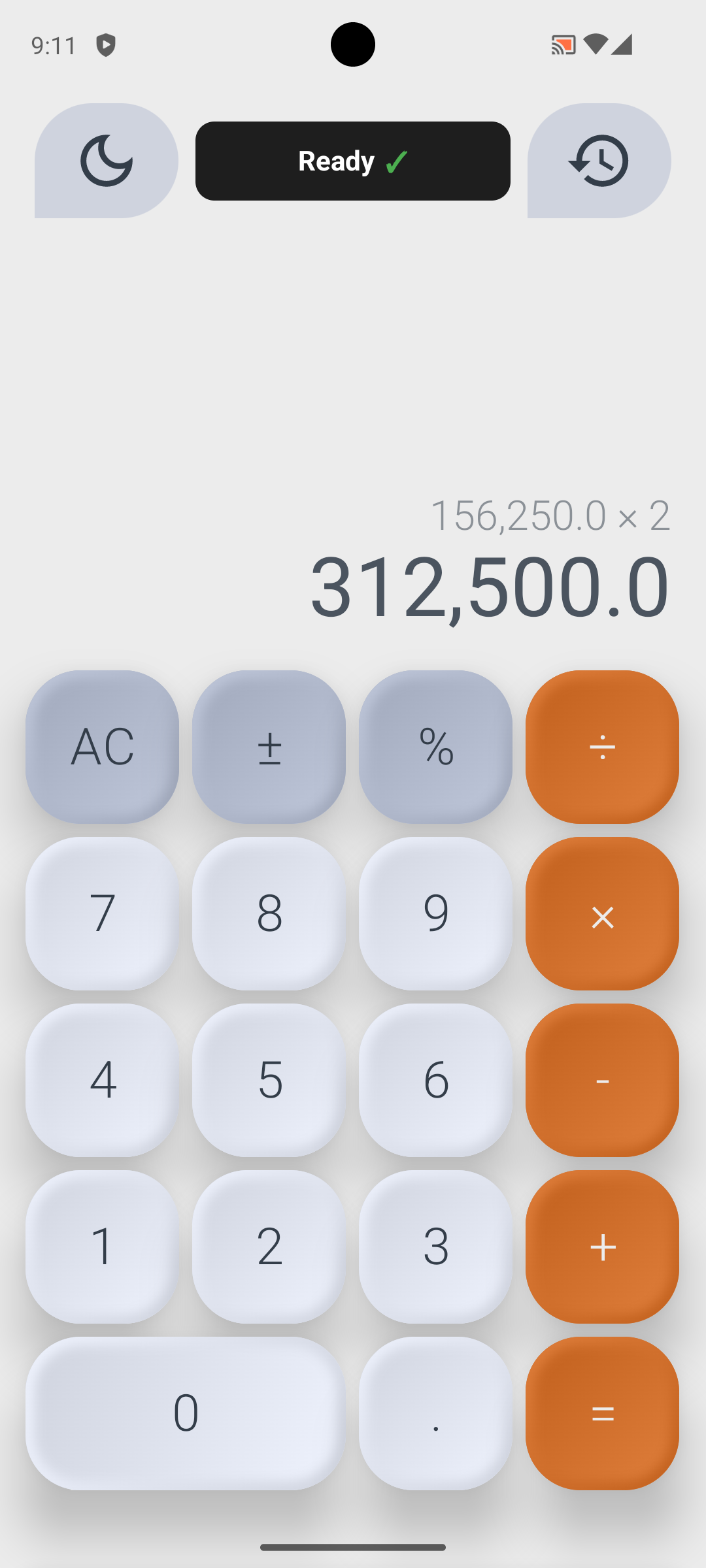Enter digit 6
This screenshot has width=706, height=1568.
tap(435, 1080)
